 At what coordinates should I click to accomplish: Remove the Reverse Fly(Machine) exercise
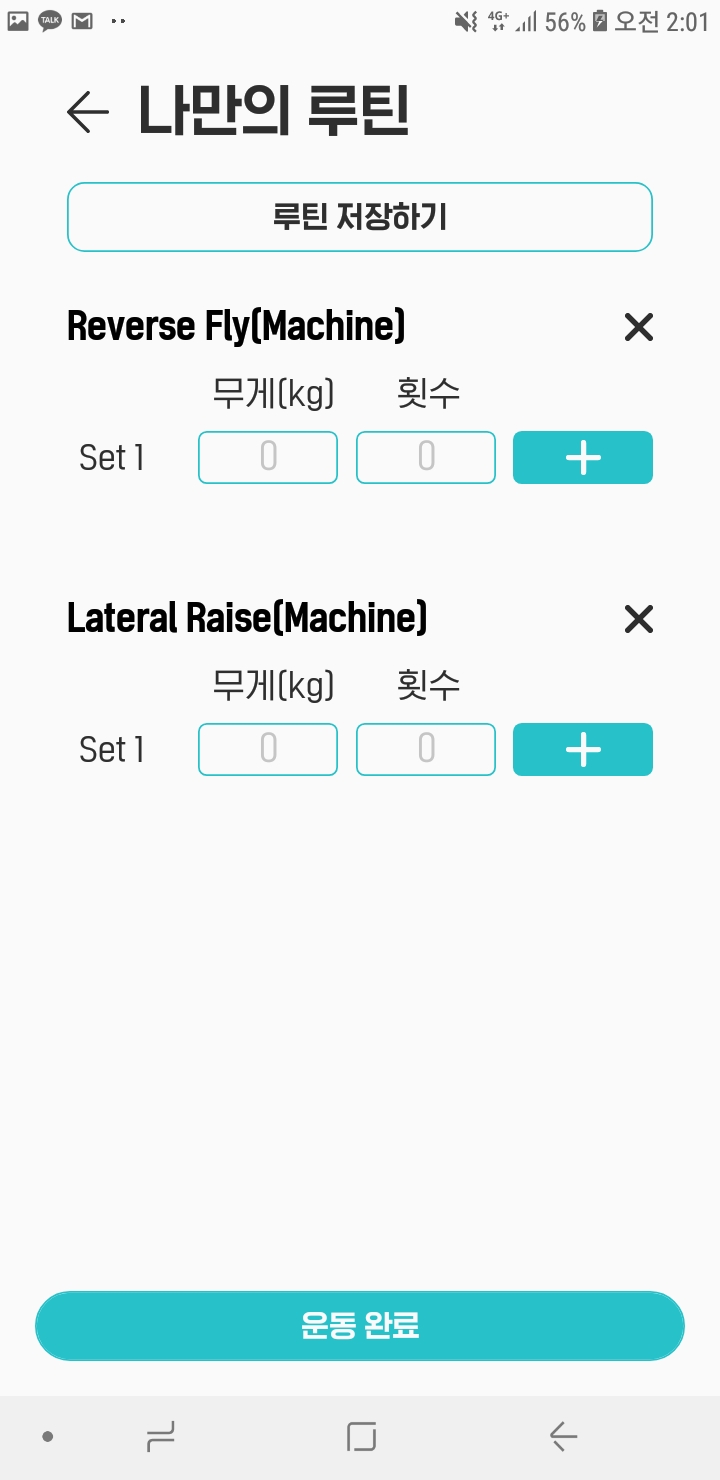click(638, 327)
